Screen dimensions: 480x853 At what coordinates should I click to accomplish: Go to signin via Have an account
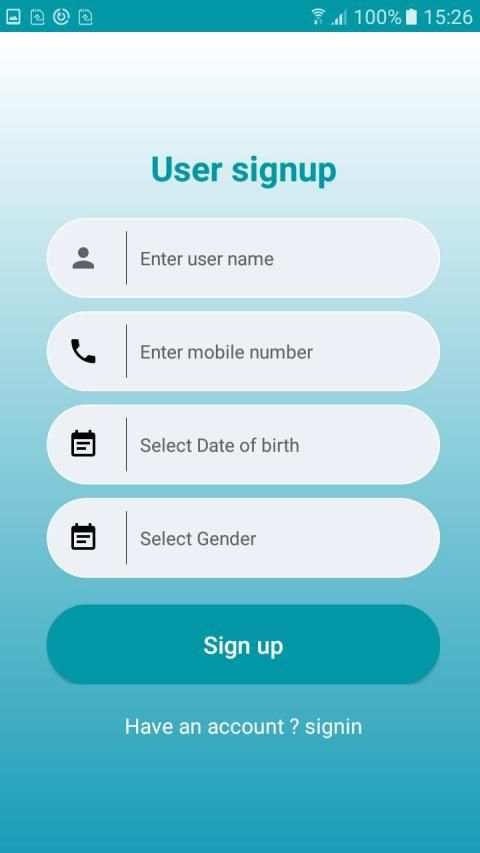pyautogui.click(x=243, y=727)
